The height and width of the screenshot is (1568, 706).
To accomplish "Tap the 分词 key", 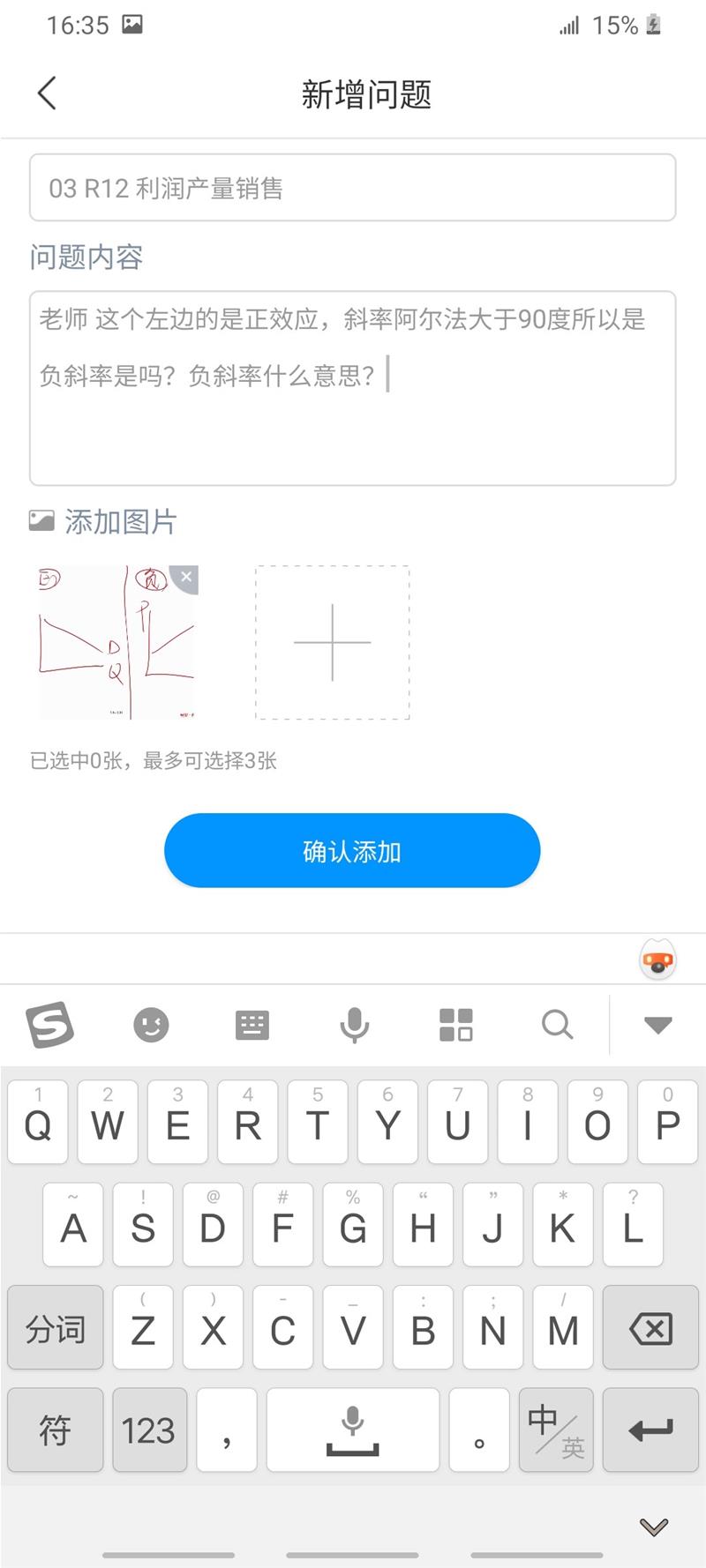I will (x=55, y=1329).
